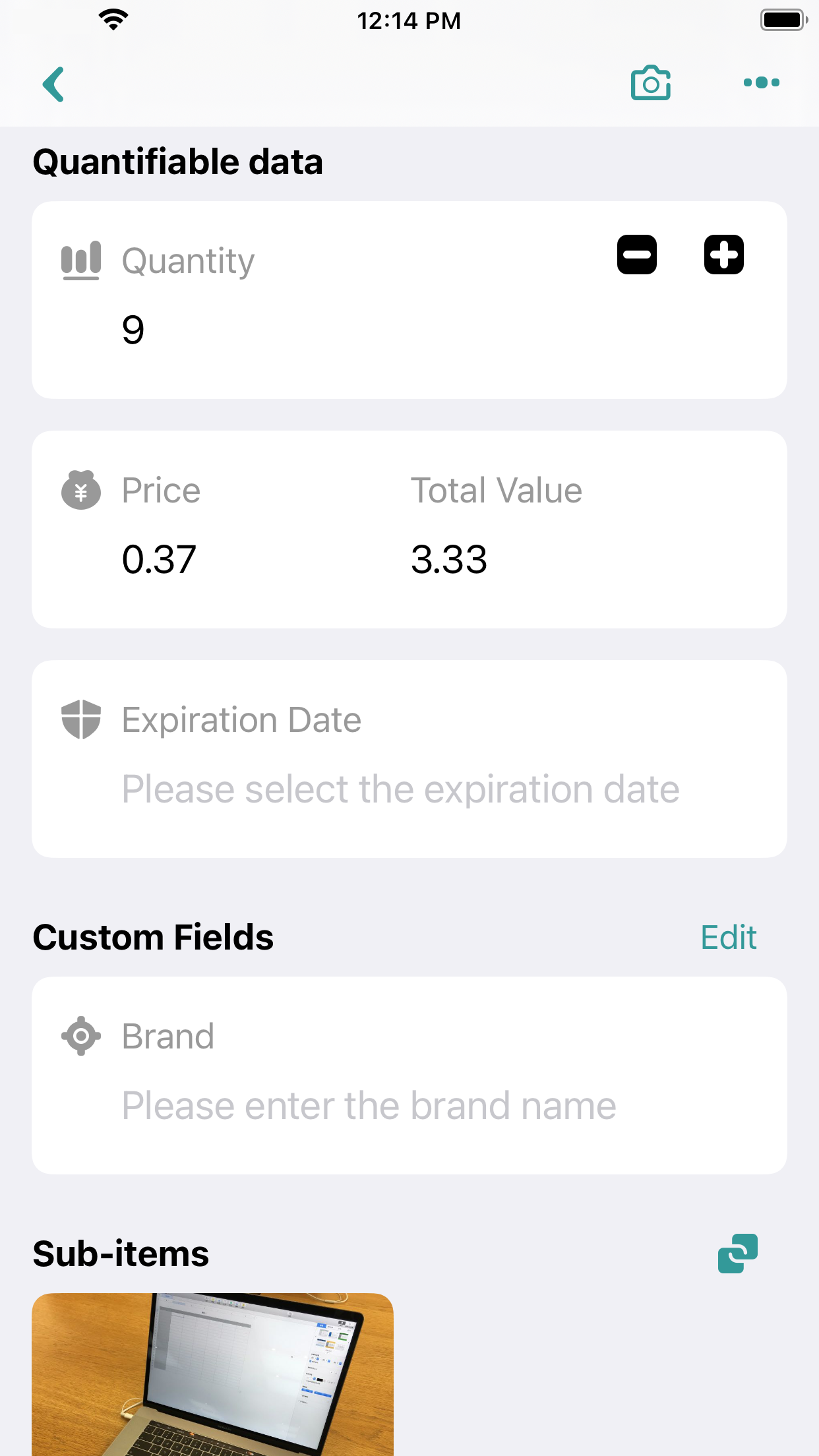Increase quantity with the plus button

pyautogui.click(x=723, y=255)
